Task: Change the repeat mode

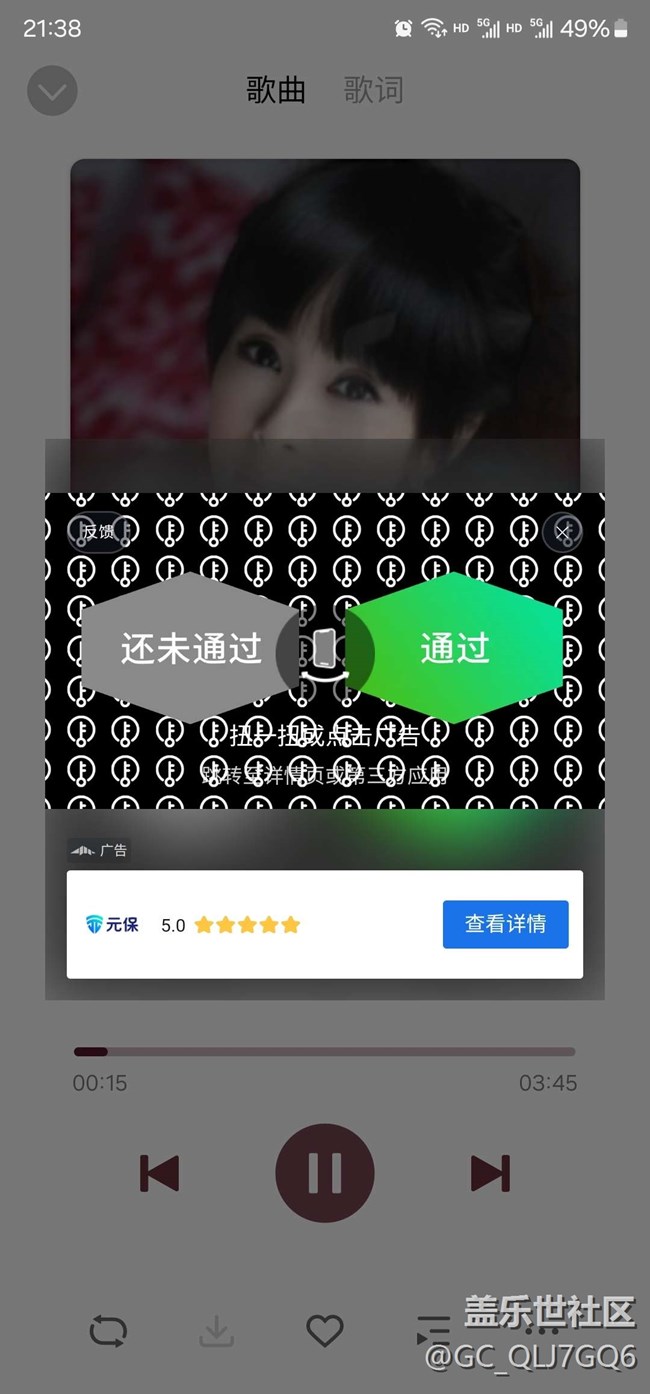Action: click(108, 1331)
